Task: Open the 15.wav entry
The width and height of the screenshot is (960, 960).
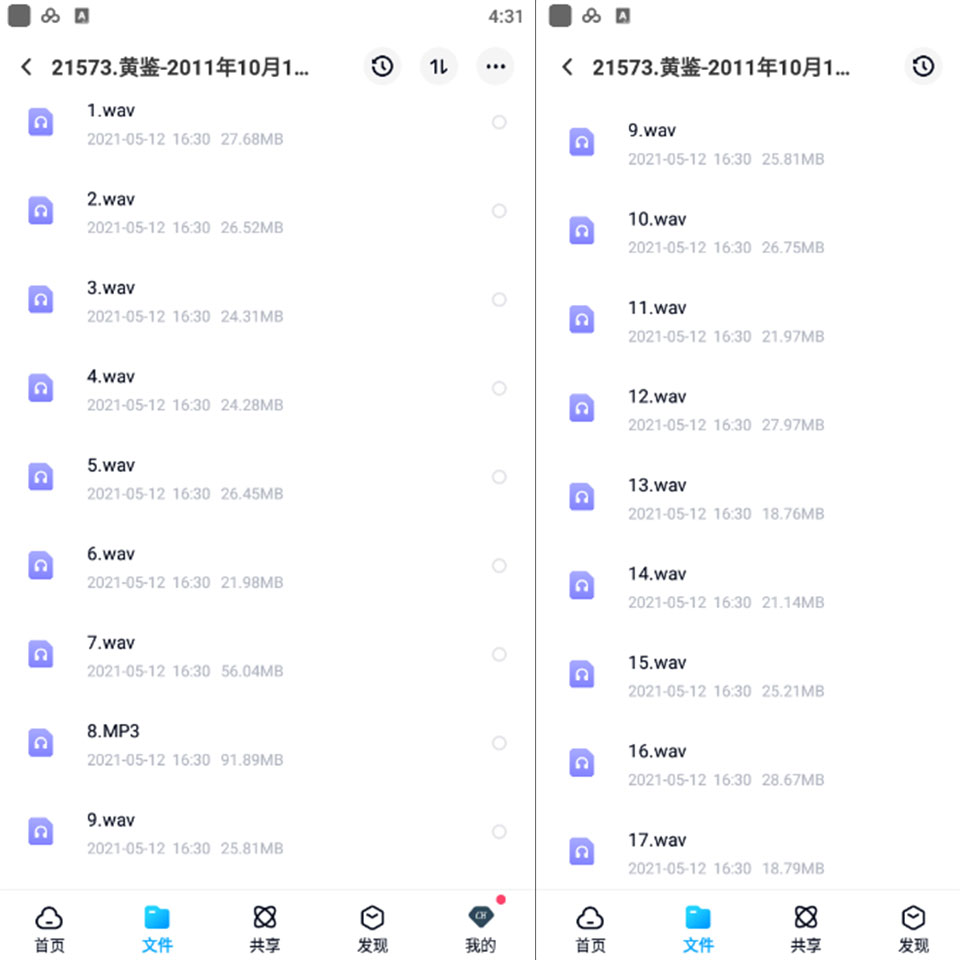Action: pyautogui.click(x=725, y=675)
